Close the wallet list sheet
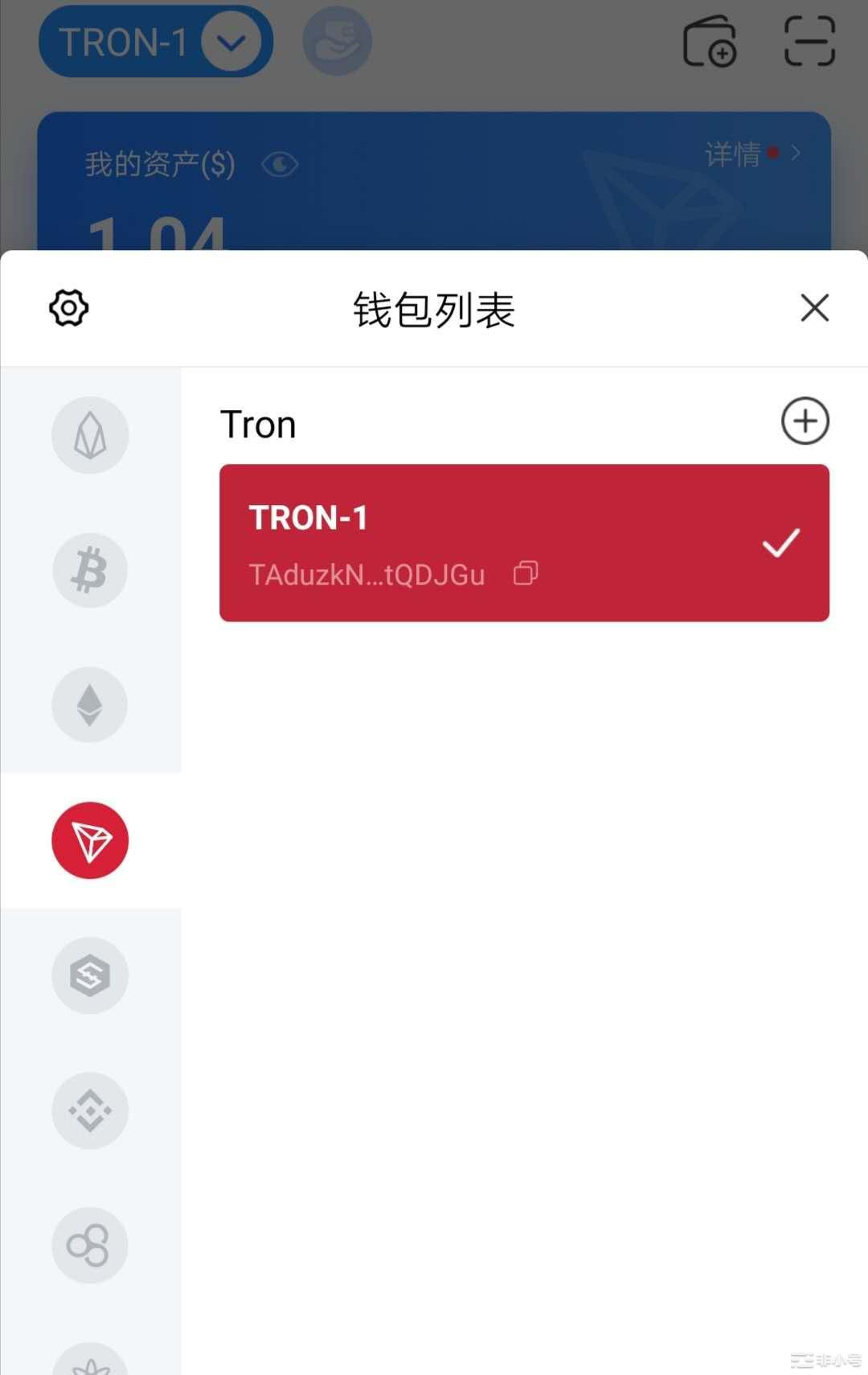868x1375 pixels. [x=814, y=308]
